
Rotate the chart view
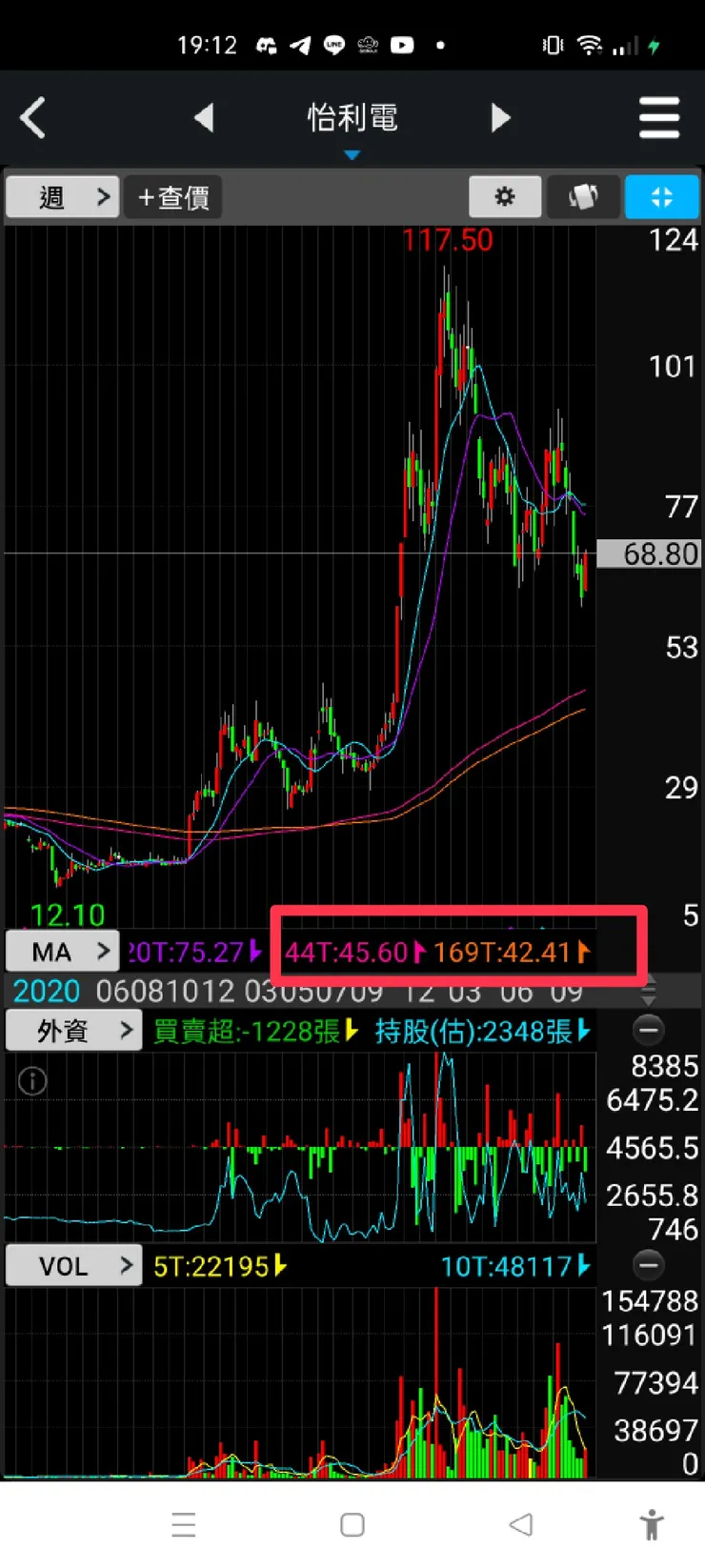click(583, 197)
